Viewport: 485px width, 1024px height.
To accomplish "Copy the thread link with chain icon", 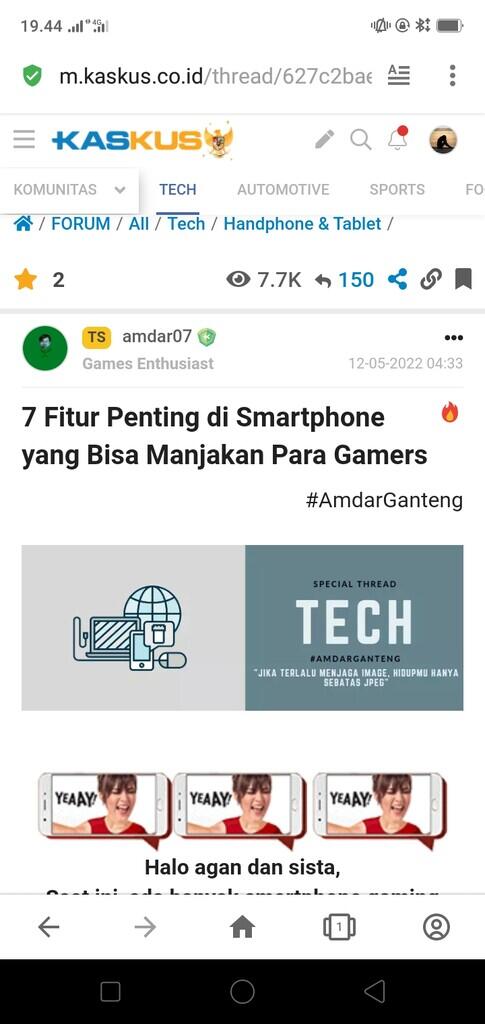I will [x=431, y=280].
